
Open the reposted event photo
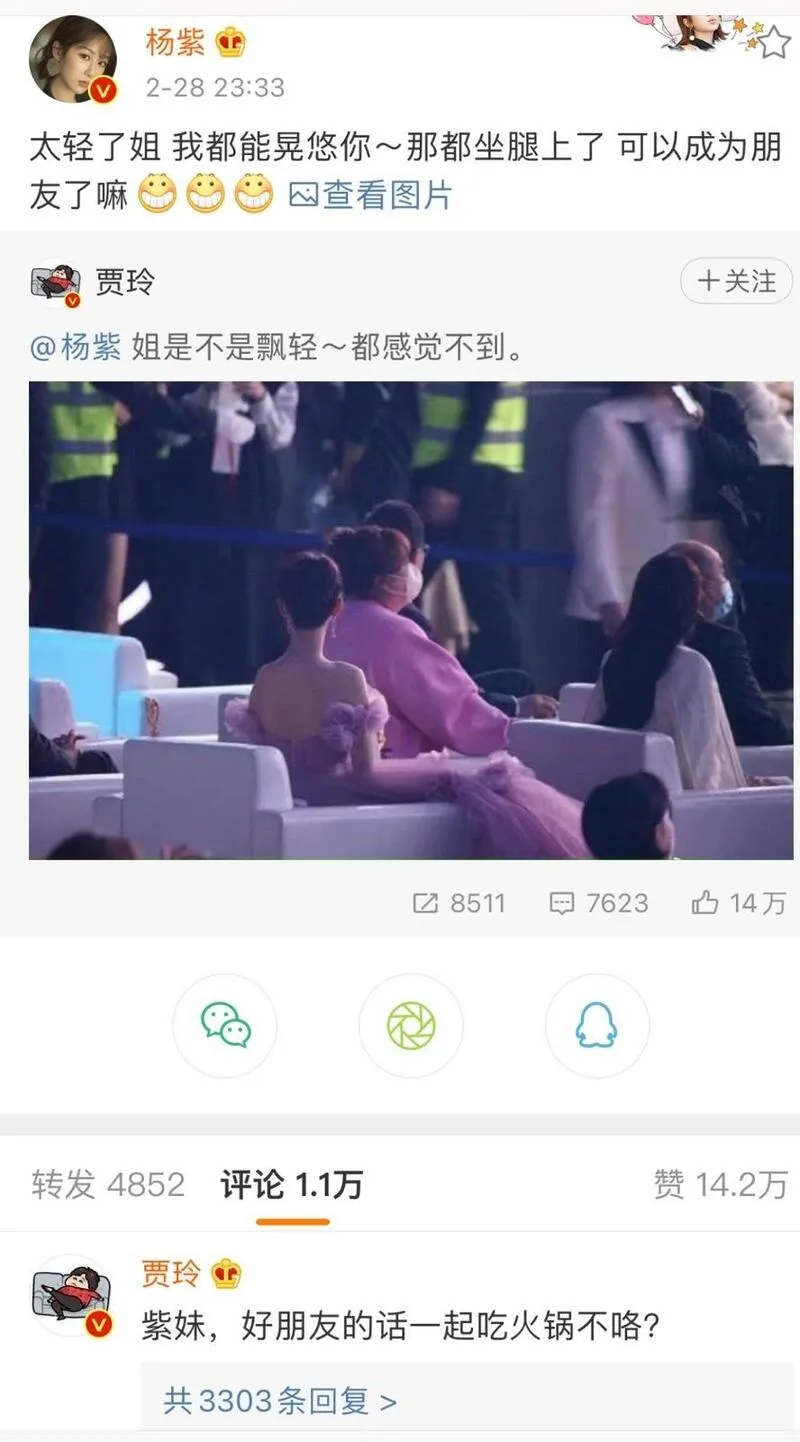coord(410,620)
